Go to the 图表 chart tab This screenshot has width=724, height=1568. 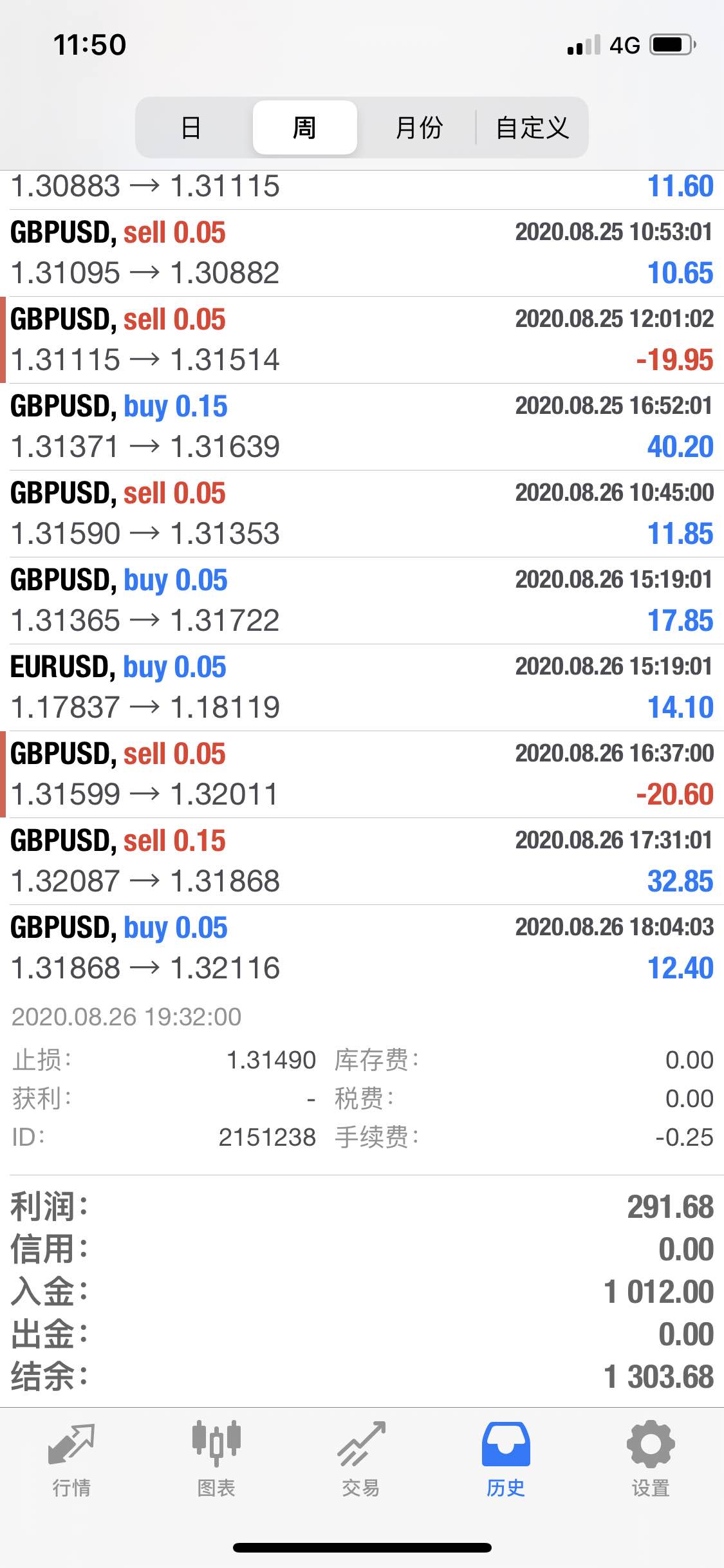click(x=216, y=1459)
